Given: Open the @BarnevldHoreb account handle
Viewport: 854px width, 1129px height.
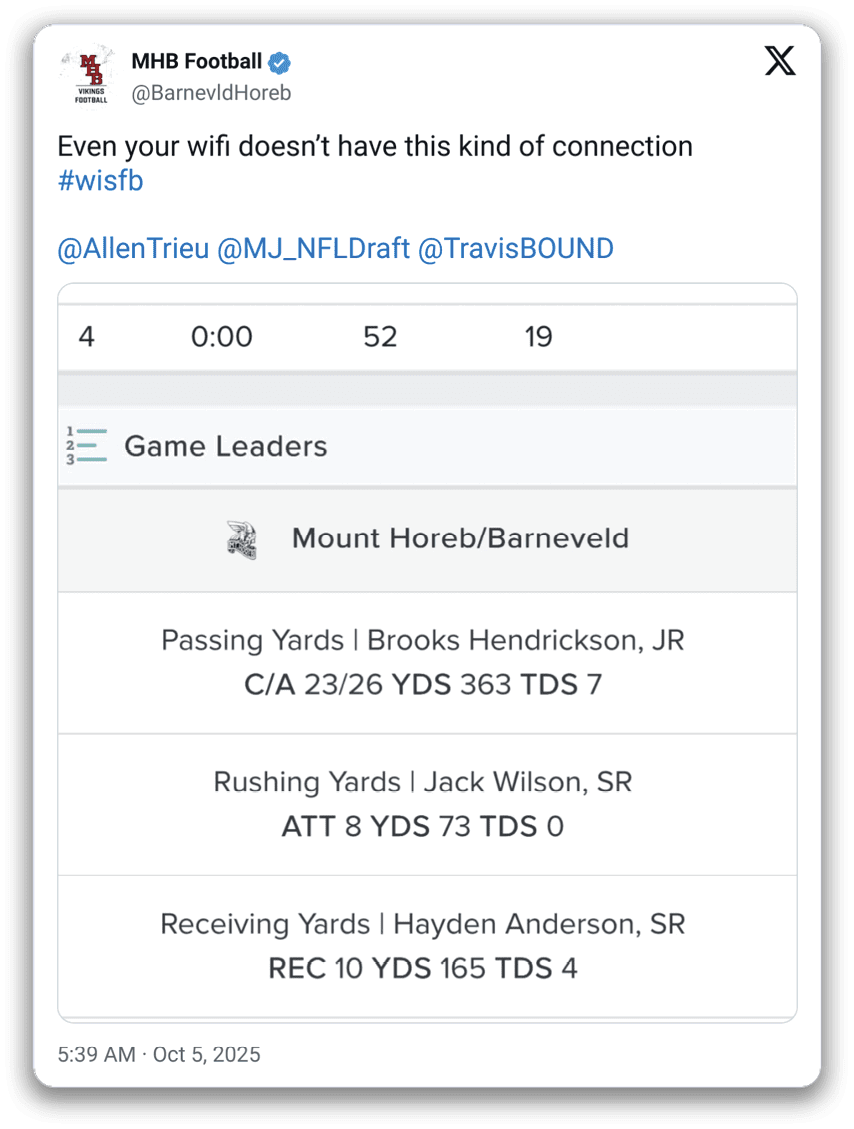Looking at the screenshot, I should pos(211,93).
